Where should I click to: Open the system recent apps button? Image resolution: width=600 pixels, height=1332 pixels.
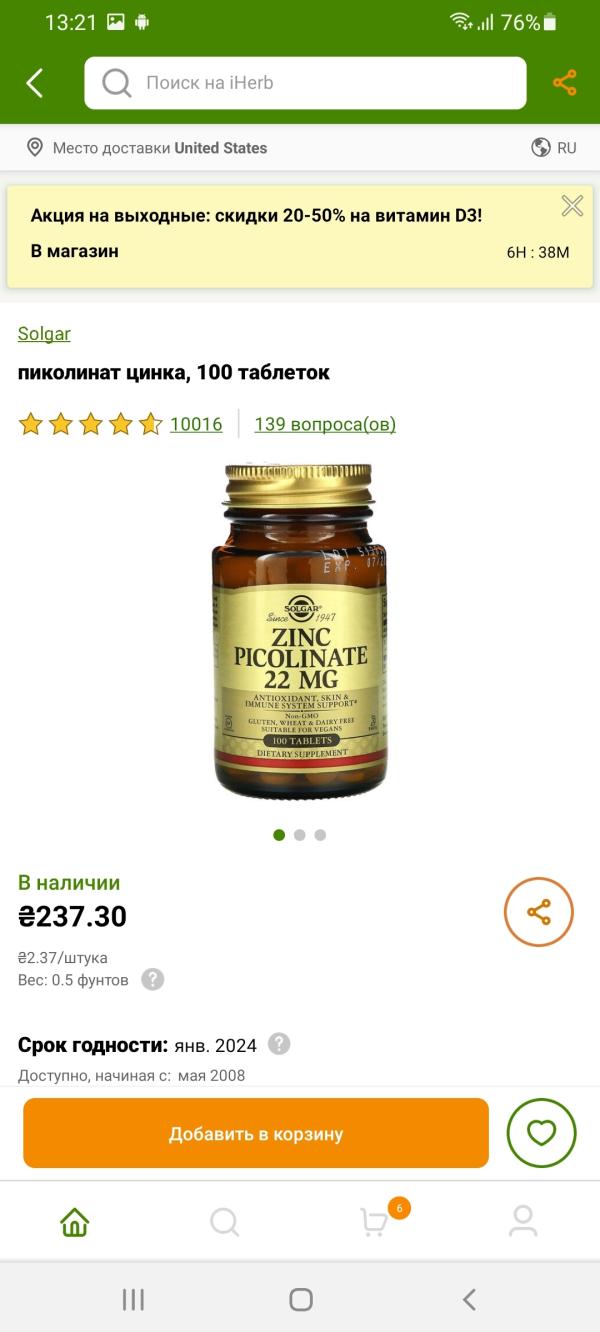point(133,1300)
